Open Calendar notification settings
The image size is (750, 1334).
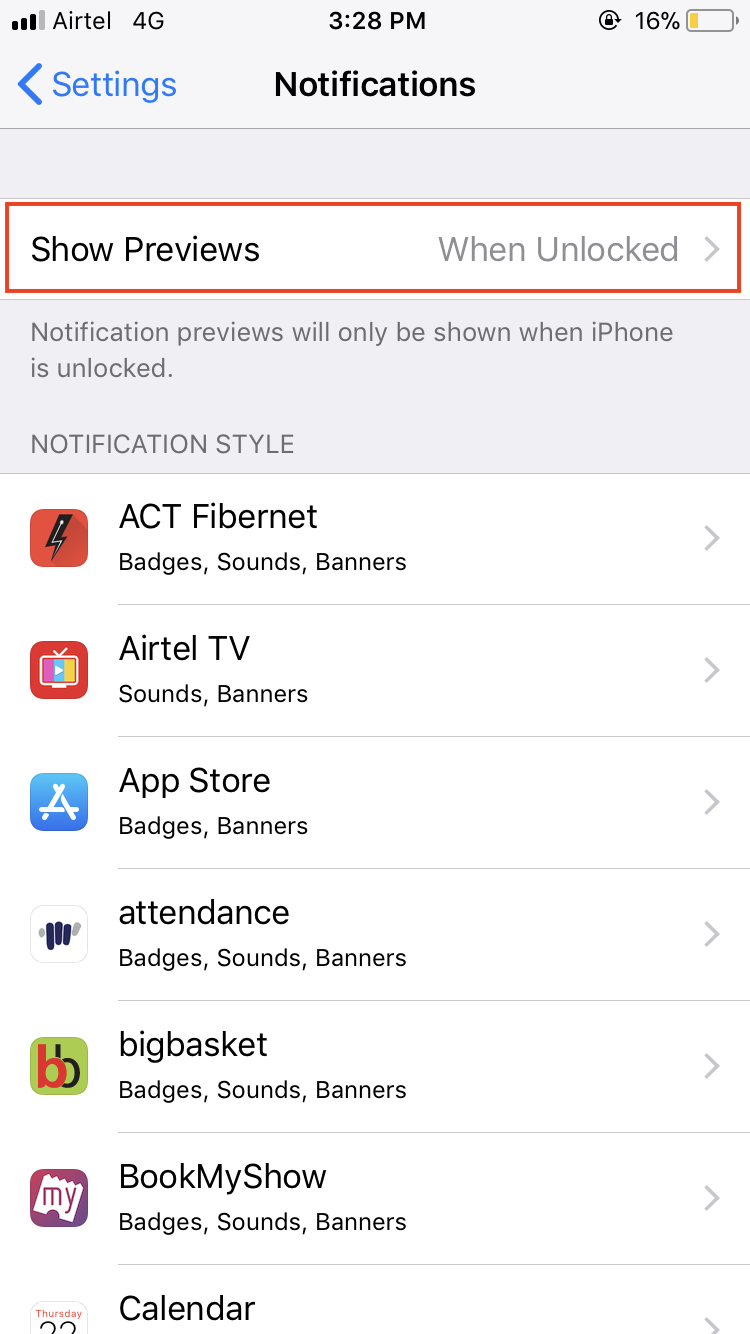[375, 1310]
